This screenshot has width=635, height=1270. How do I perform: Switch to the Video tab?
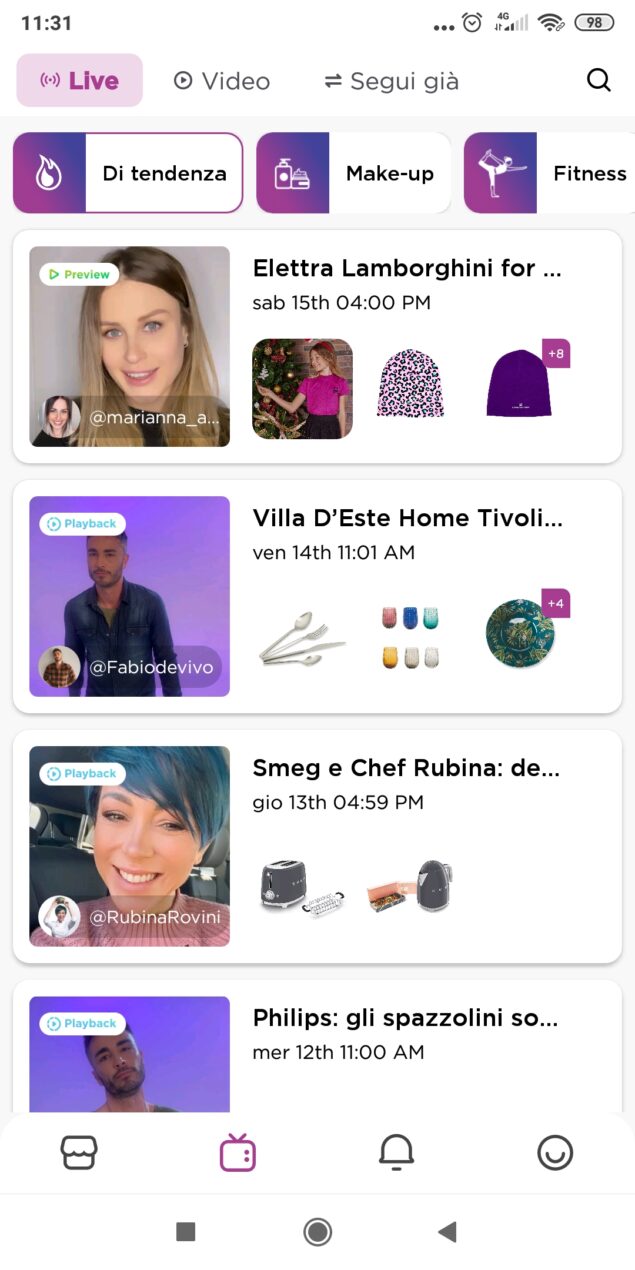[x=222, y=81]
